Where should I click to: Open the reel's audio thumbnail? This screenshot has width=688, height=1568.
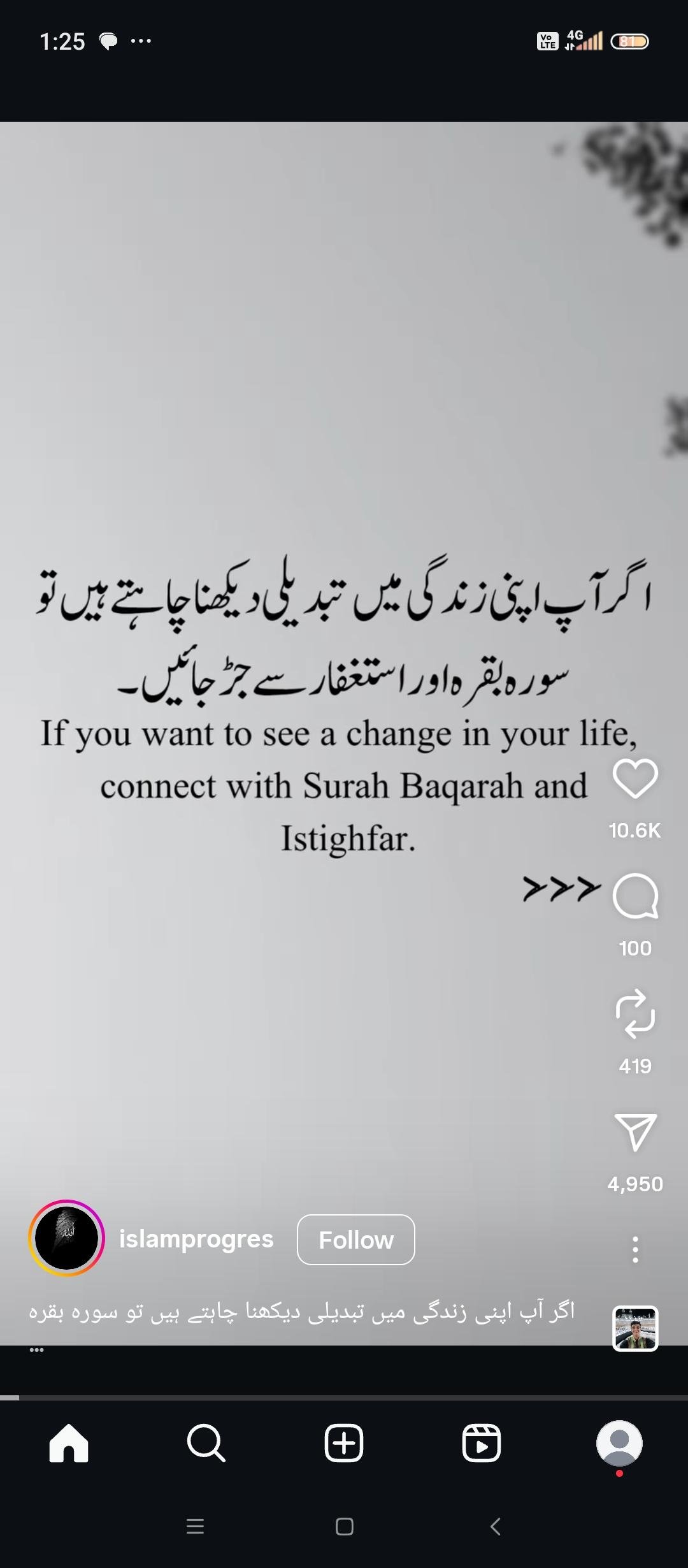635,1328
